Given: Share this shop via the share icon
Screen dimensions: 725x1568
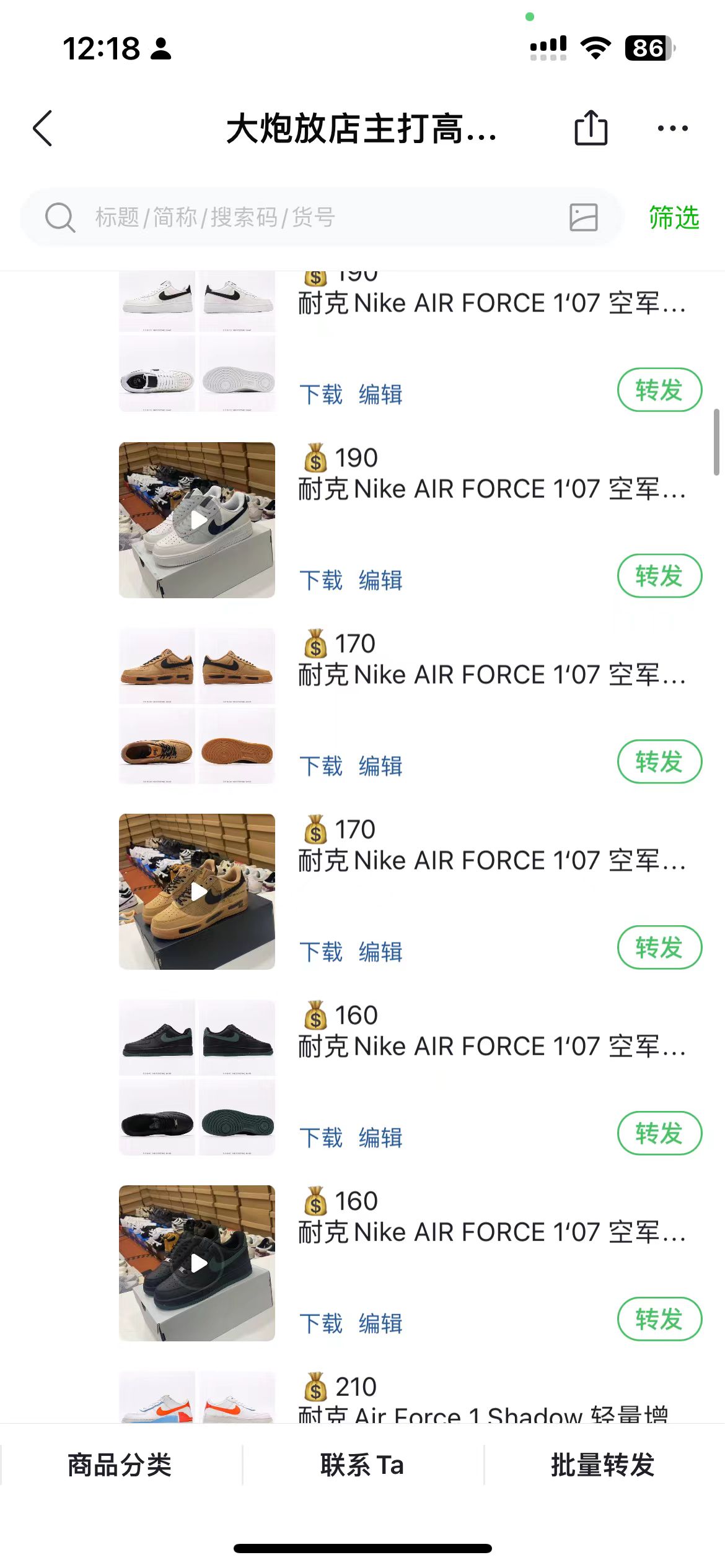Looking at the screenshot, I should [x=591, y=128].
